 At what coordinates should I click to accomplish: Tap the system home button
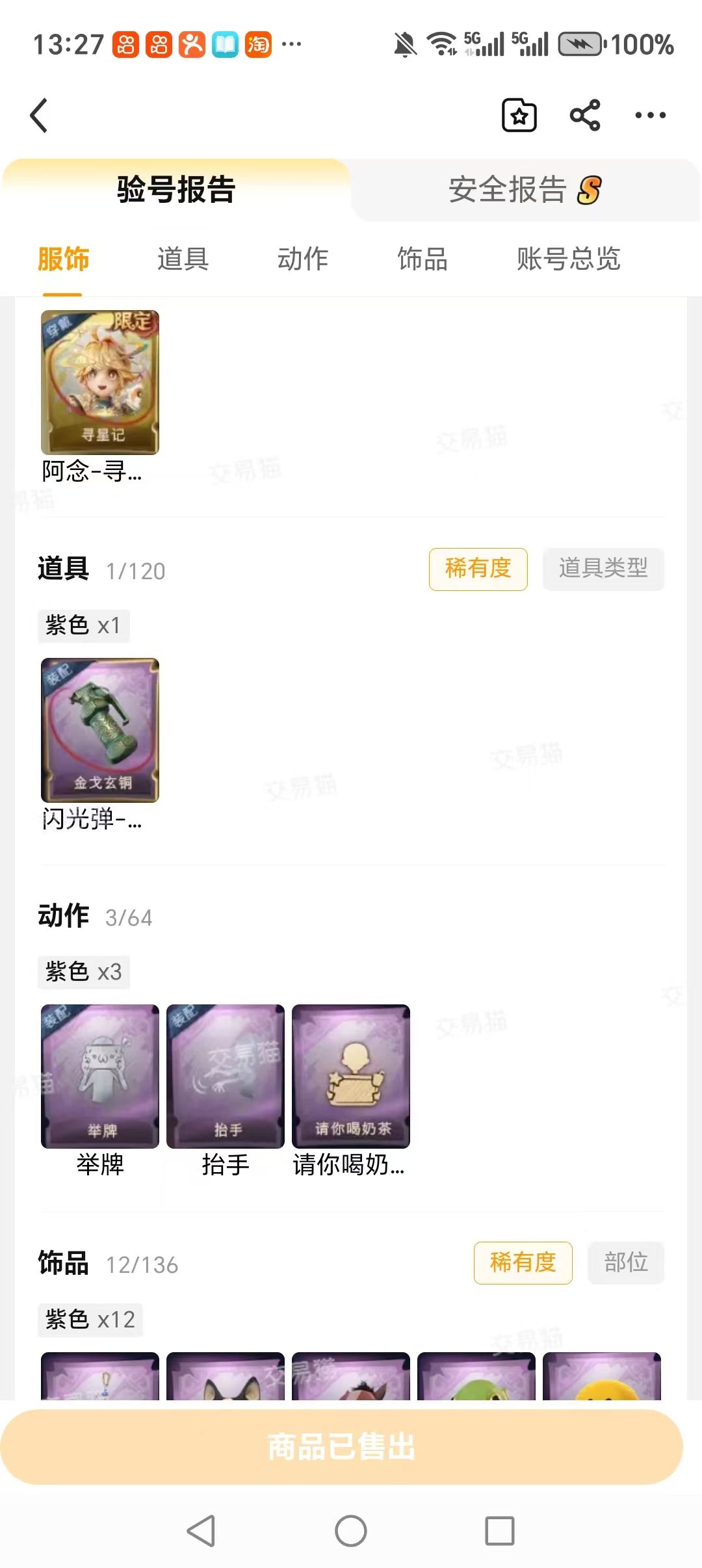(x=351, y=1531)
